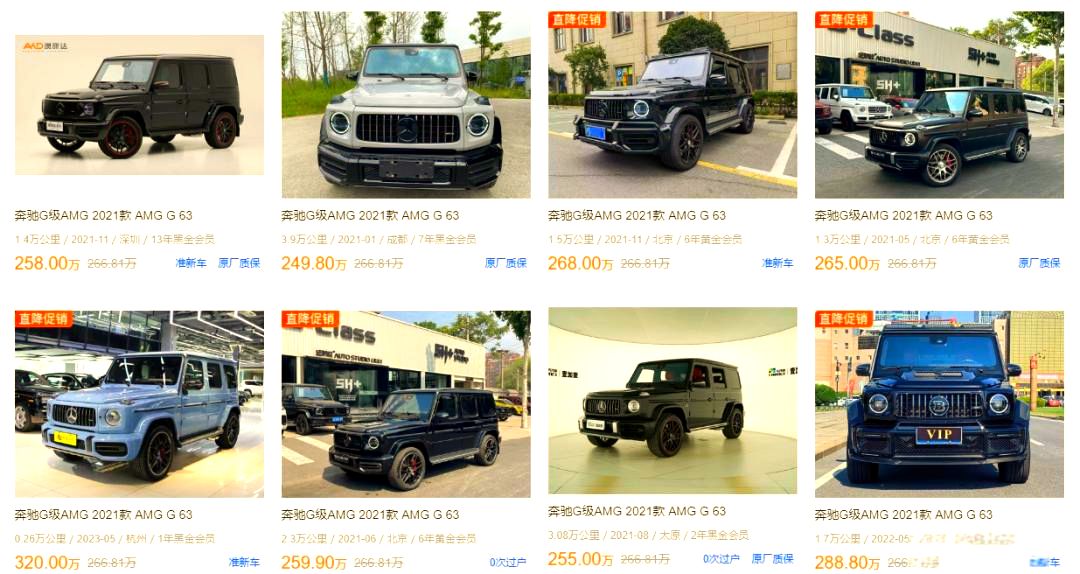Open the 258.00万 AMG G 63 listing from 深圳
The height and width of the screenshot is (574, 1080).
pyautogui.click(x=139, y=105)
